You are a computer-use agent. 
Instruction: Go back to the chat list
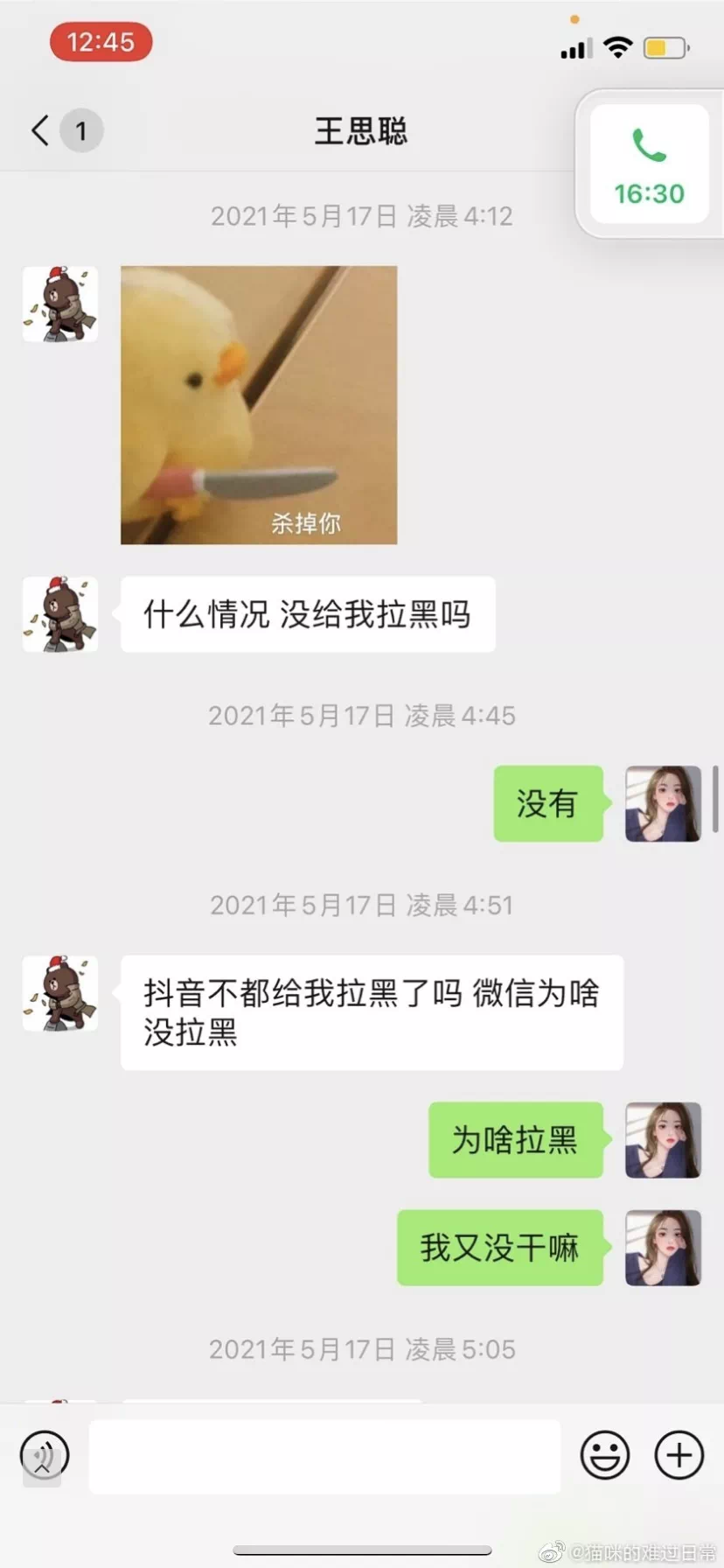[x=41, y=130]
